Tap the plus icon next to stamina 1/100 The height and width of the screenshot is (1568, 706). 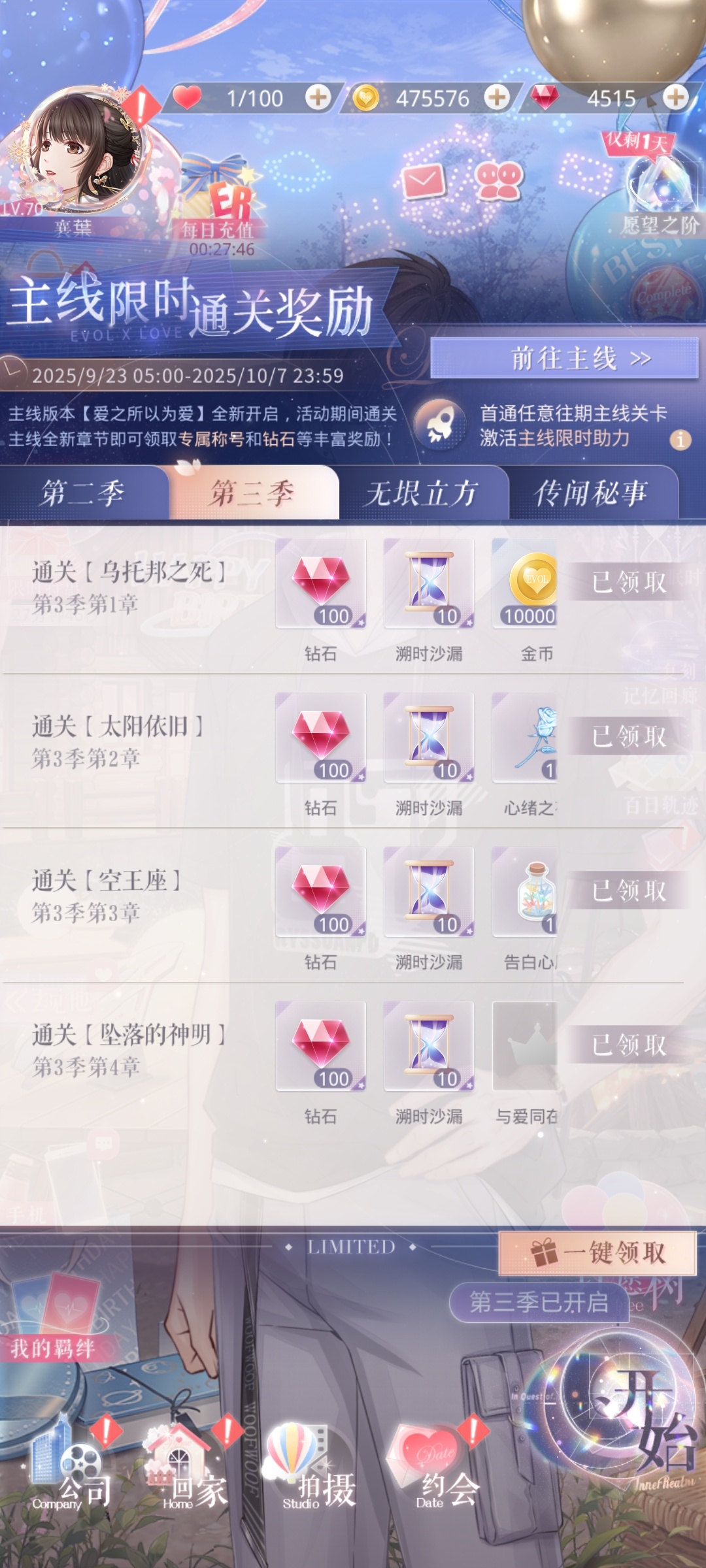coord(318,98)
